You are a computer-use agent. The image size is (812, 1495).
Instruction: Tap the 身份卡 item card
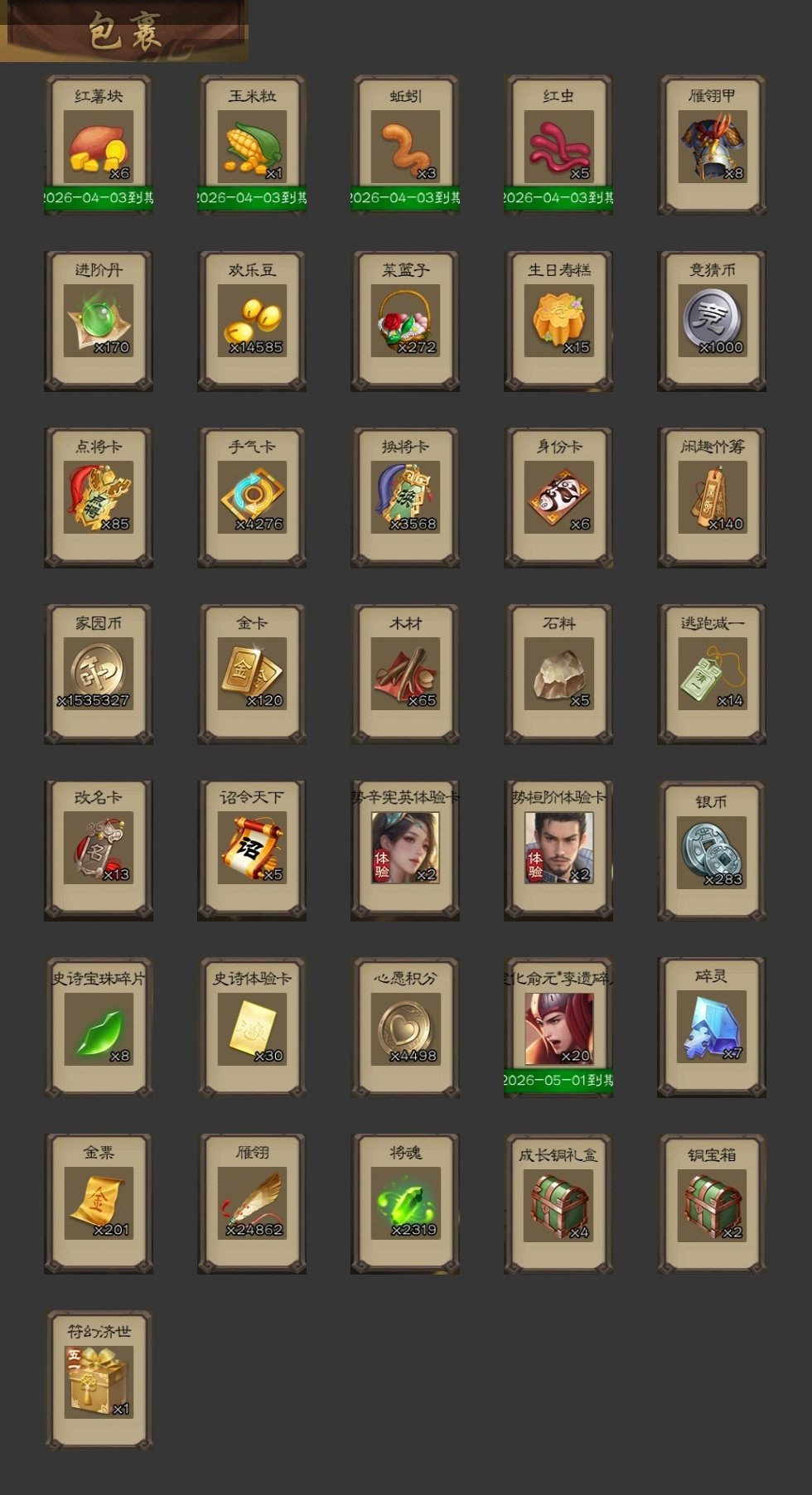(558, 497)
